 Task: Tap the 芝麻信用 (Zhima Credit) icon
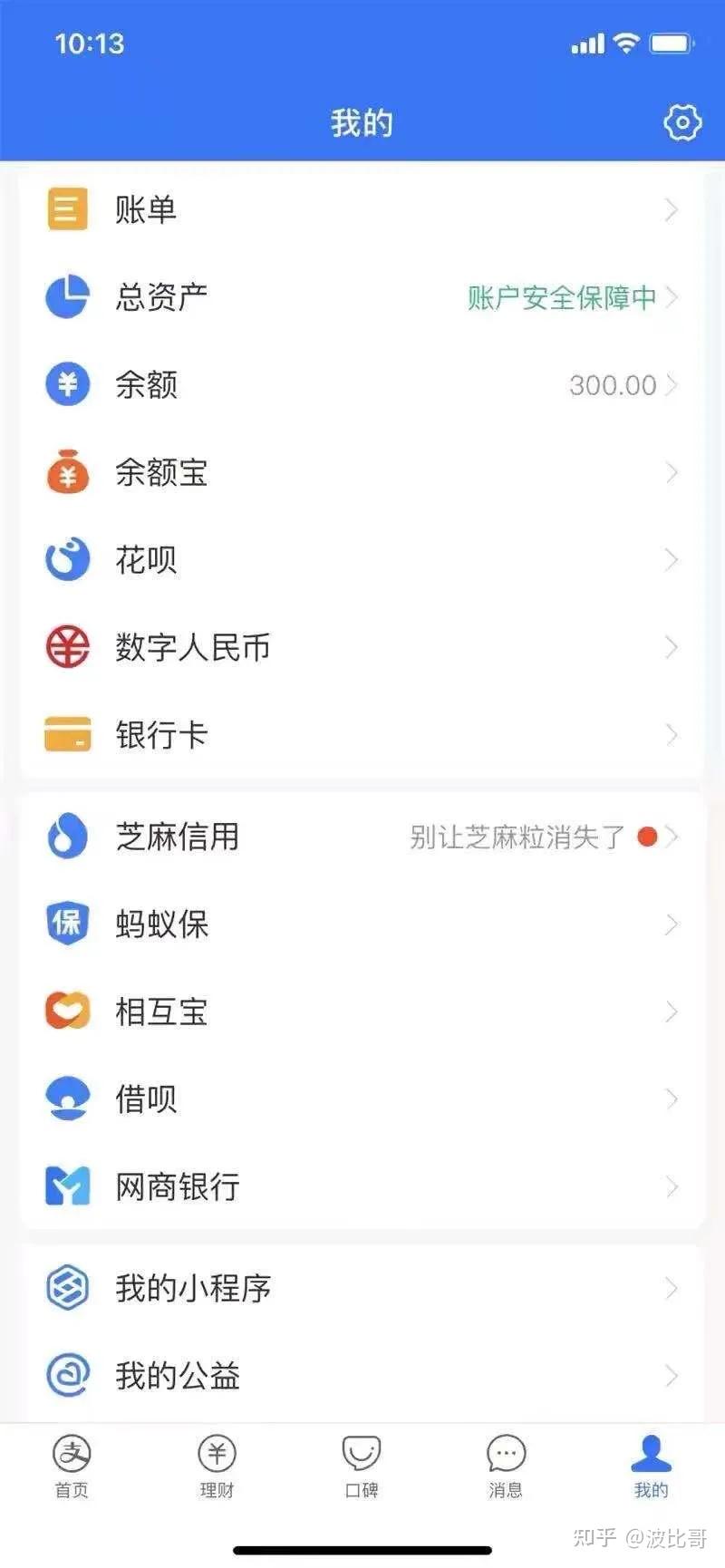pyautogui.click(x=66, y=837)
